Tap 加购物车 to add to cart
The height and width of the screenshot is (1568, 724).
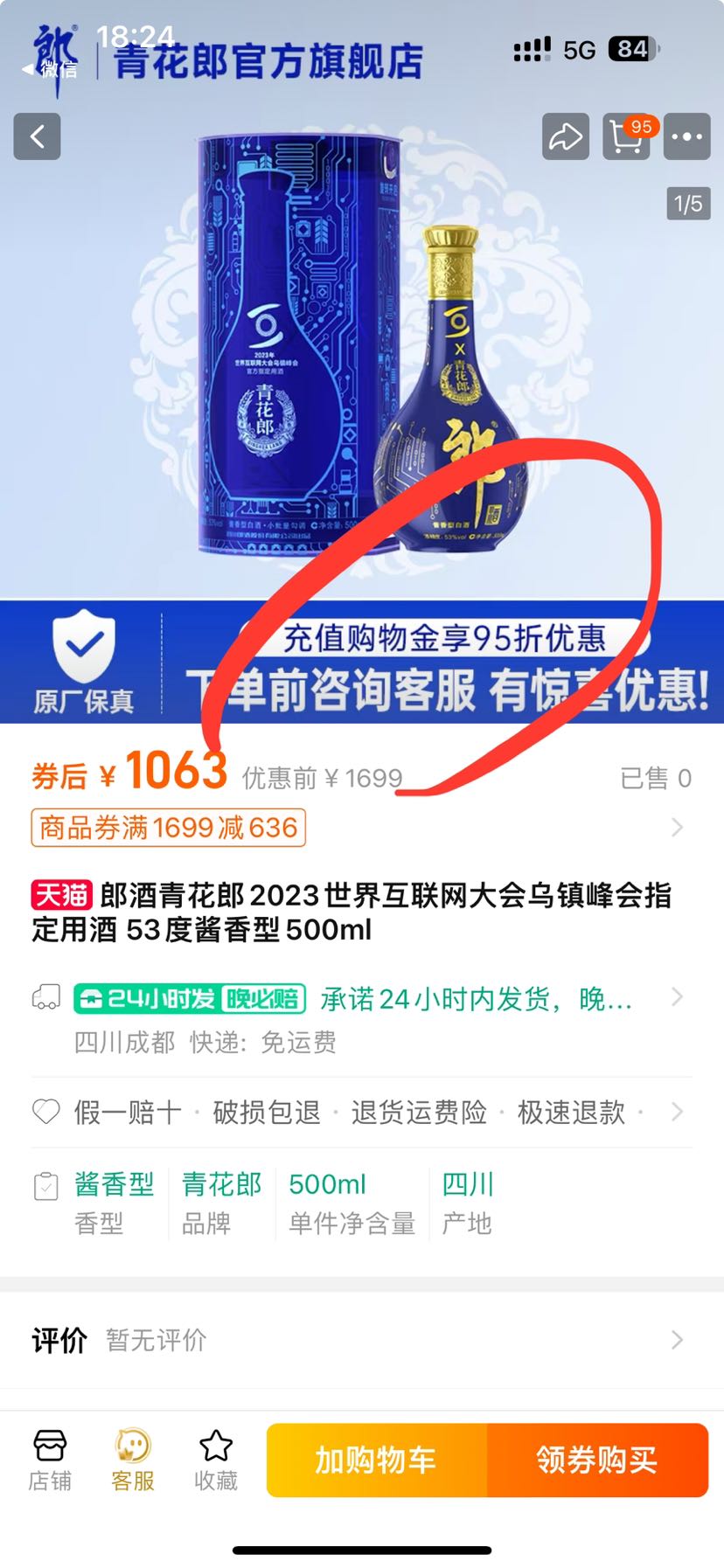click(x=376, y=1460)
